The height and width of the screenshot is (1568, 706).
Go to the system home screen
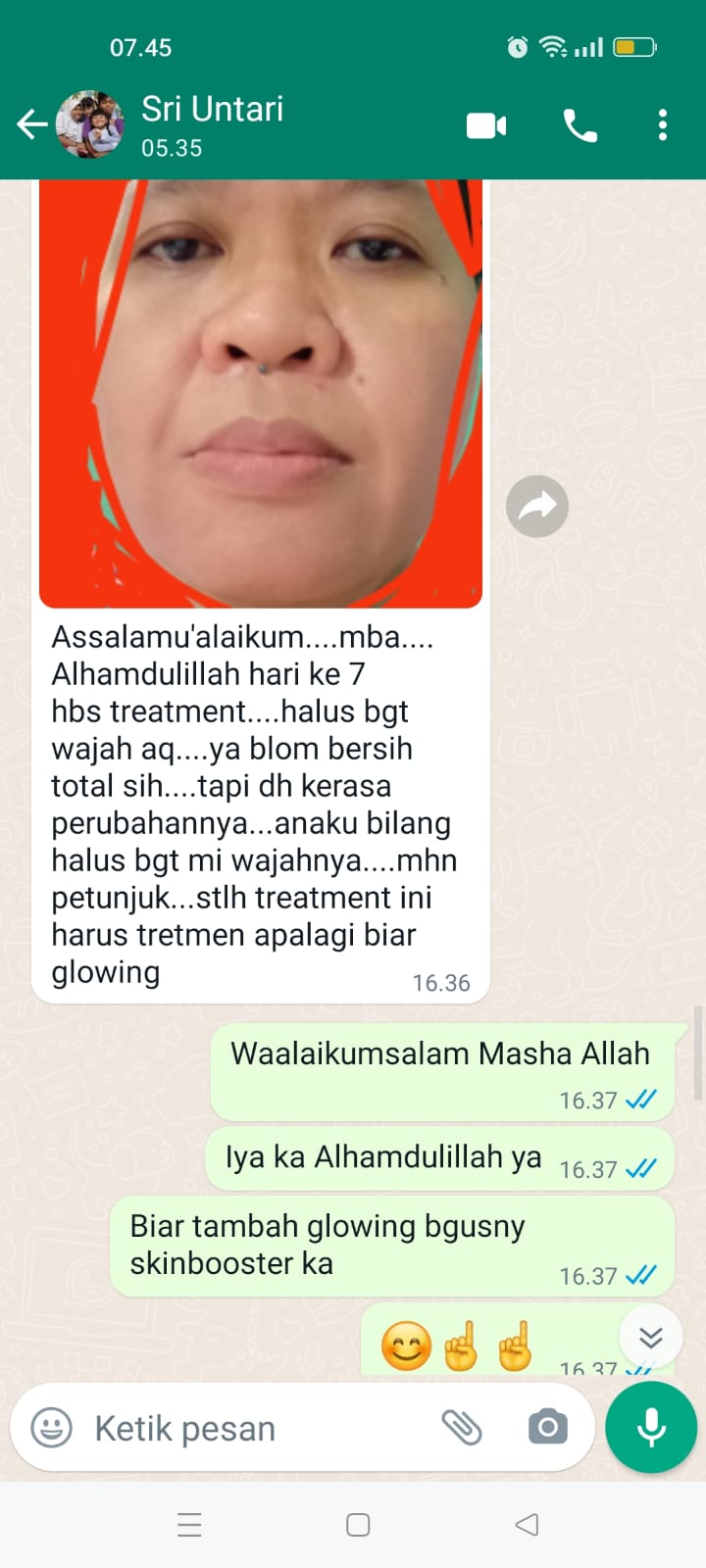click(358, 1525)
